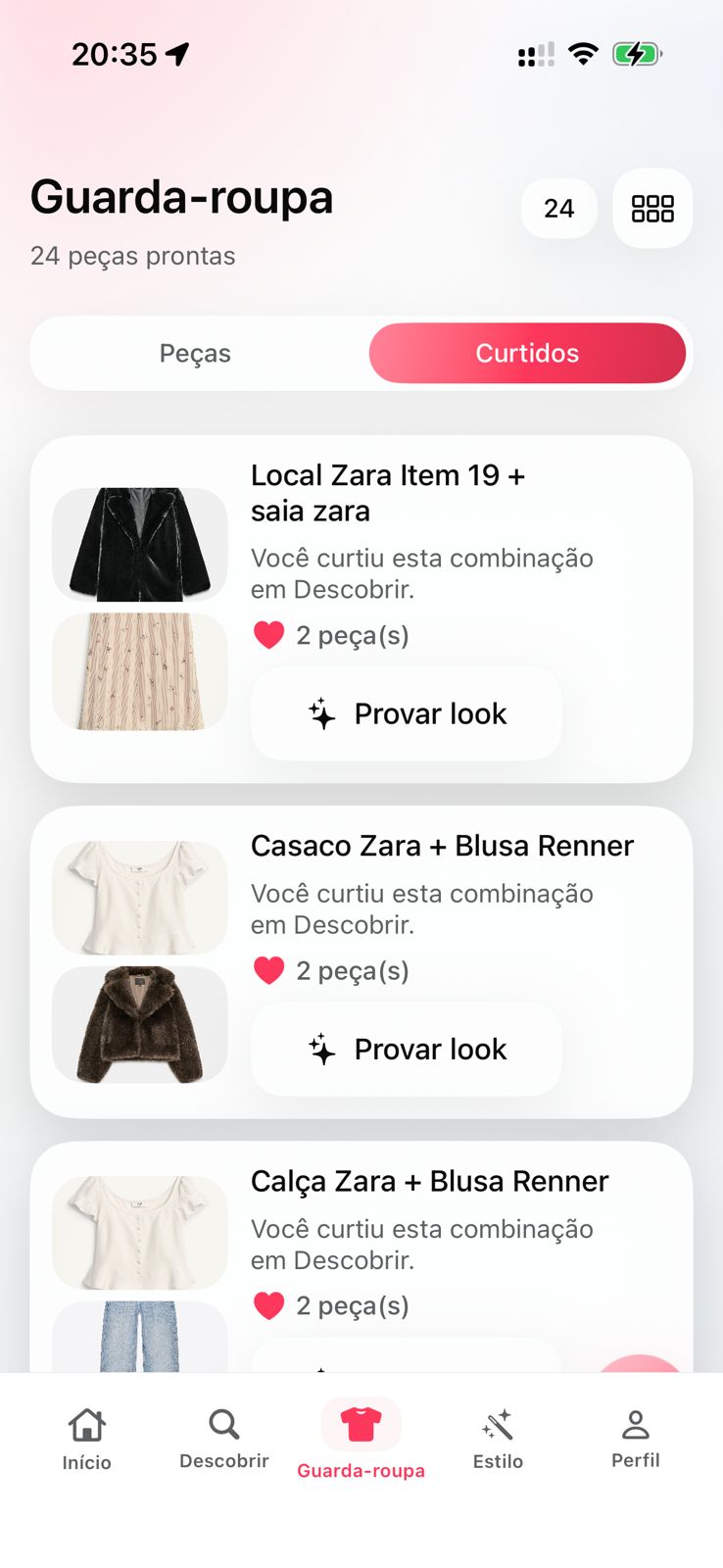
Task: Open the Descobrir tab
Action: pyautogui.click(x=224, y=1439)
